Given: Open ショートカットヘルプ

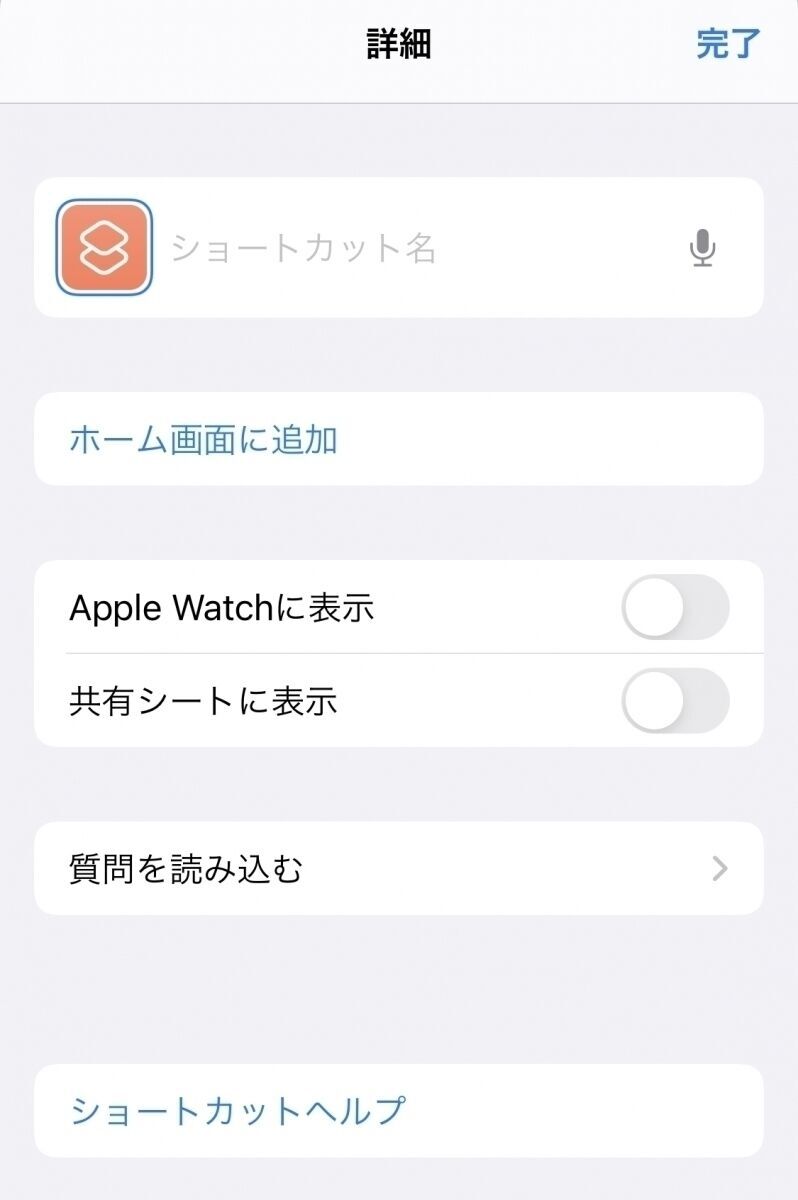Looking at the screenshot, I should click(x=238, y=1110).
